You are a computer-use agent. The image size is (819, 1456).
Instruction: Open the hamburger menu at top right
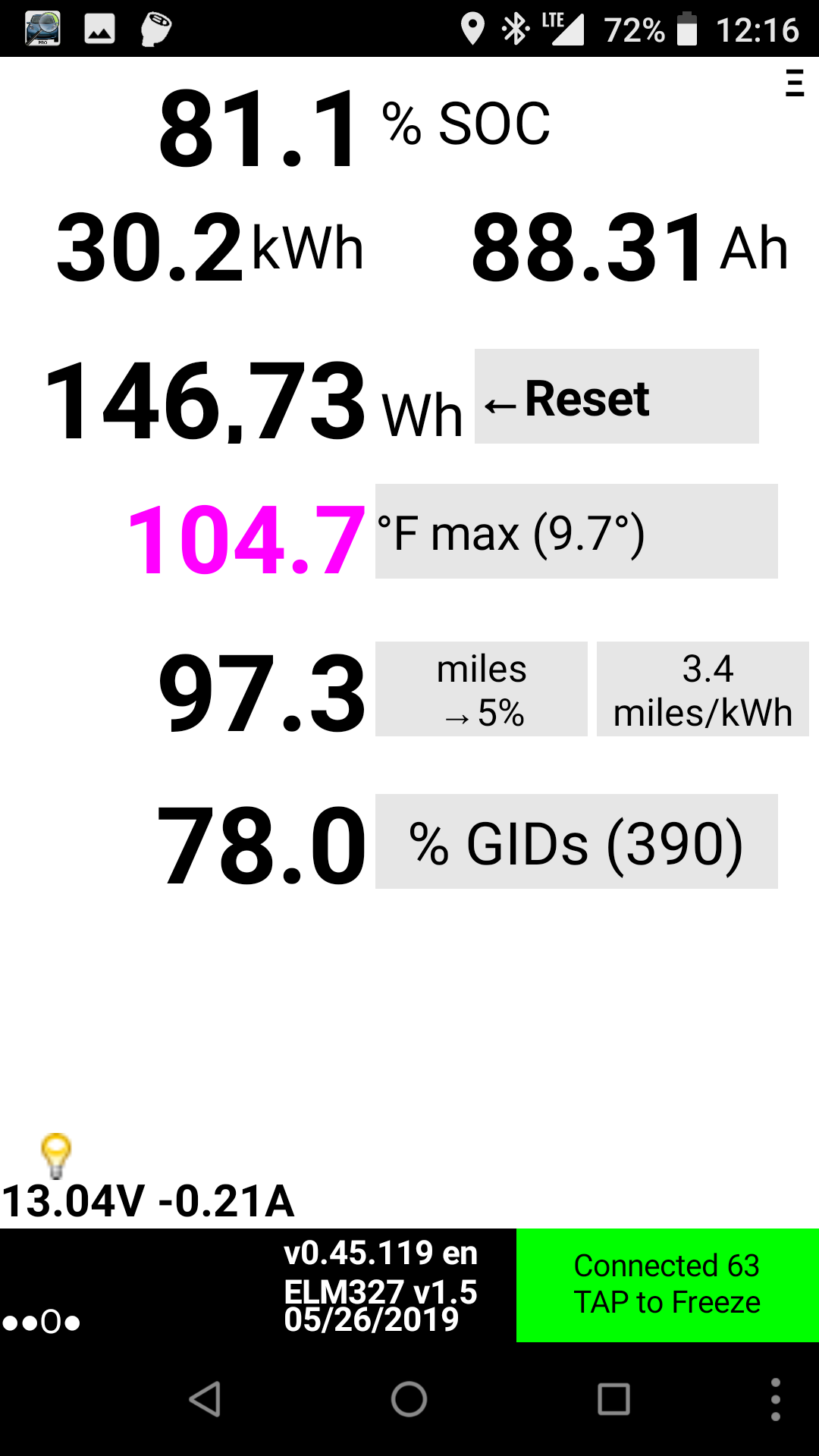point(794,83)
